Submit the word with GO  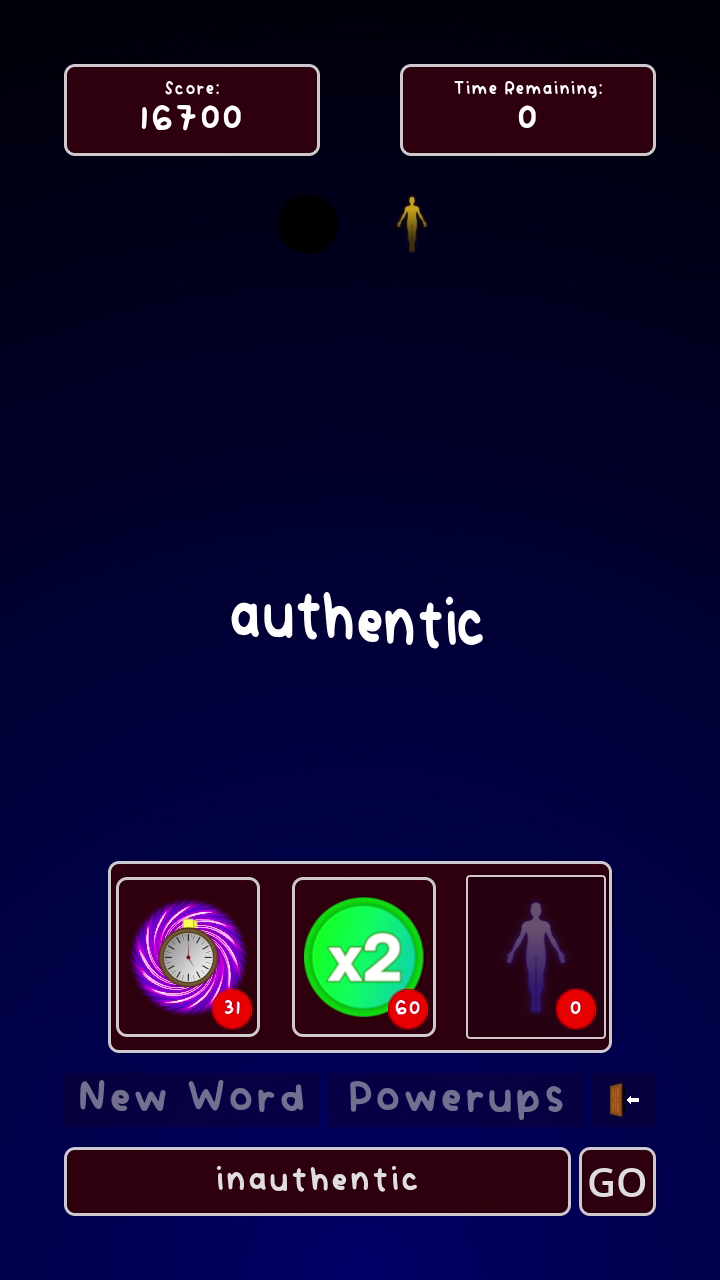(617, 1181)
